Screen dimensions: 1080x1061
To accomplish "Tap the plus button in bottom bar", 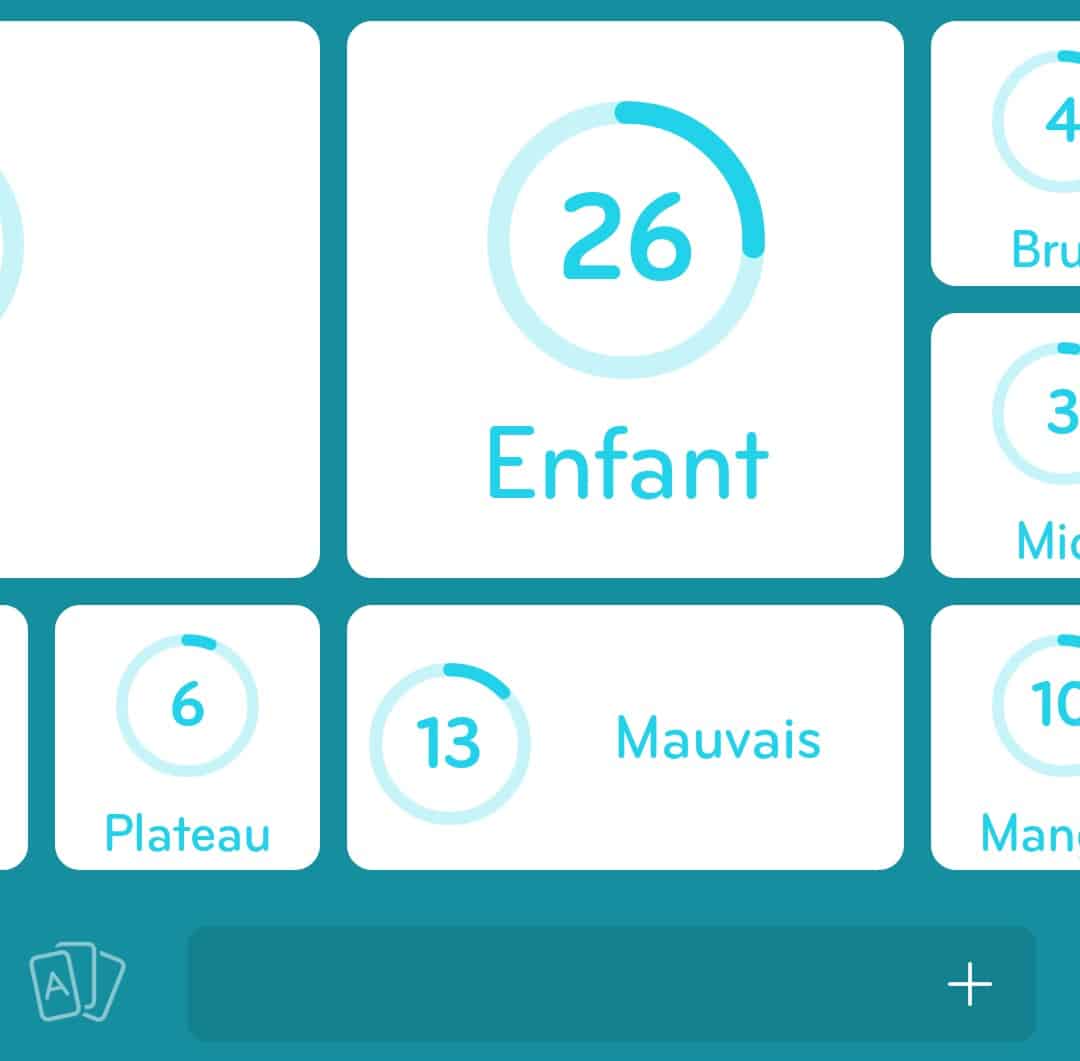I will [x=969, y=985].
